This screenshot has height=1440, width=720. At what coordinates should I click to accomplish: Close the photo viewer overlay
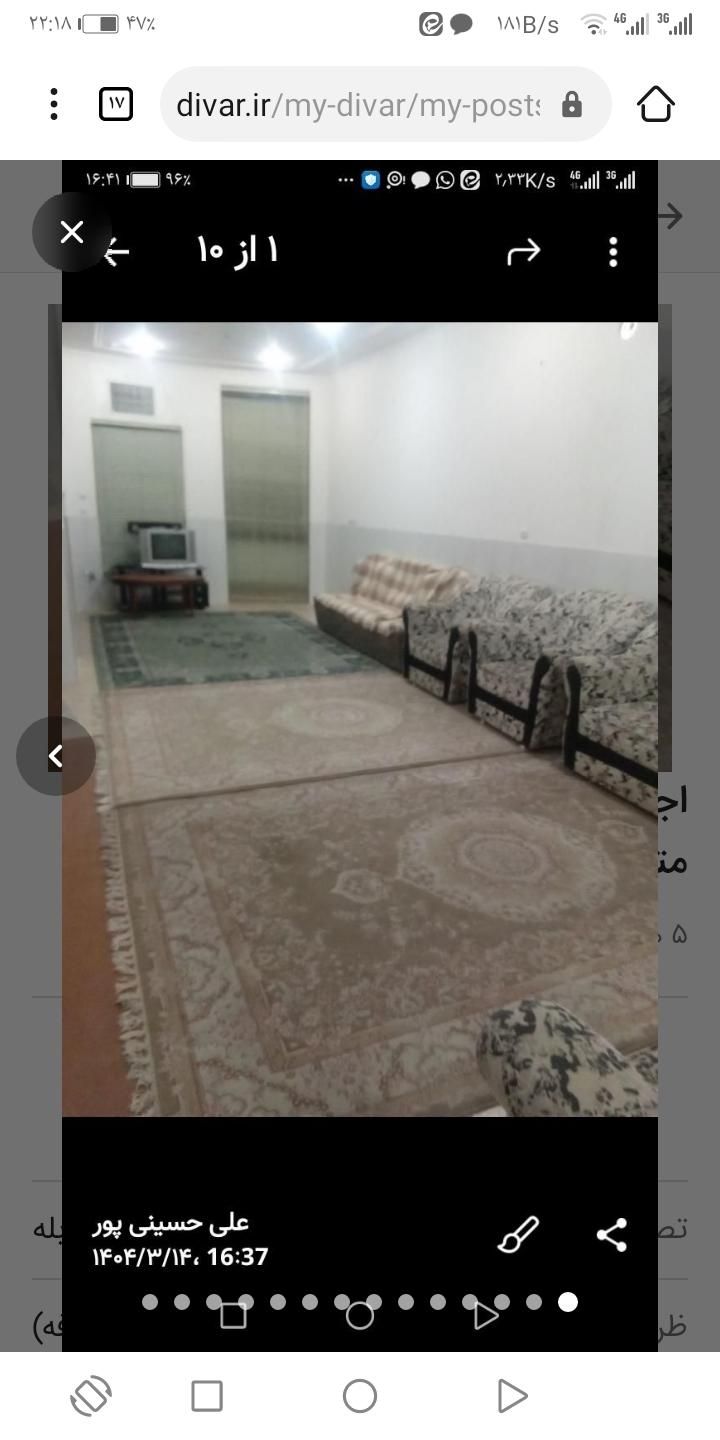[x=72, y=232]
